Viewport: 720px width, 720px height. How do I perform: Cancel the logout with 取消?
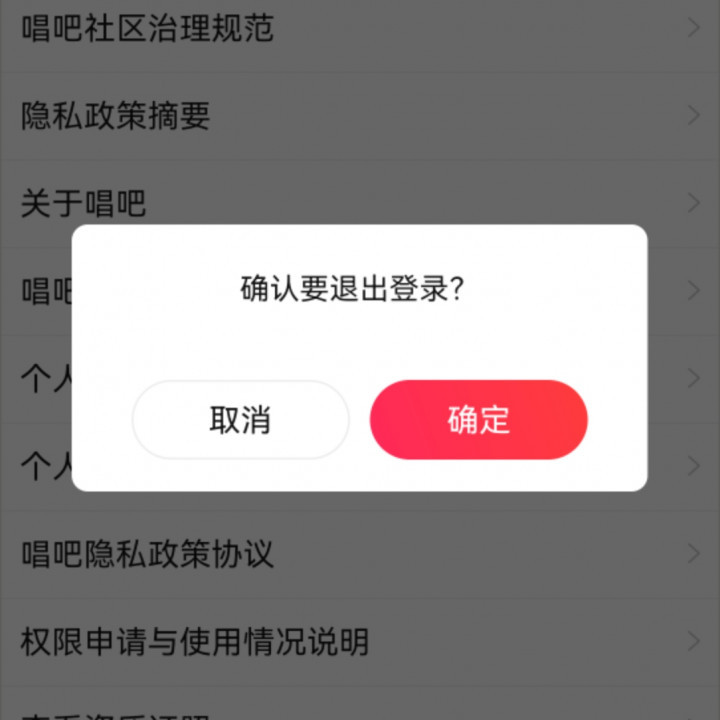click(240, 420)
